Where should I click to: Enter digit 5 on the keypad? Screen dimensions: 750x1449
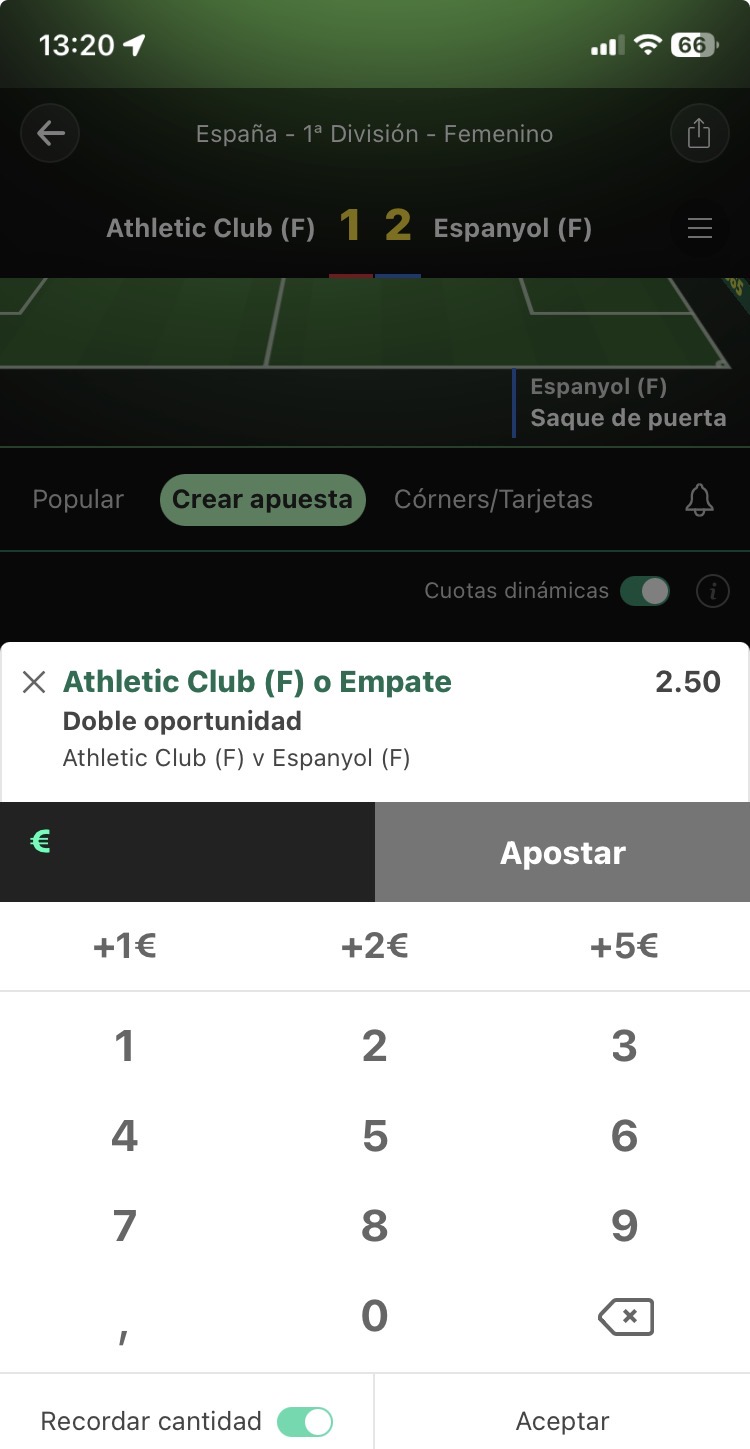coord(375,1136)
